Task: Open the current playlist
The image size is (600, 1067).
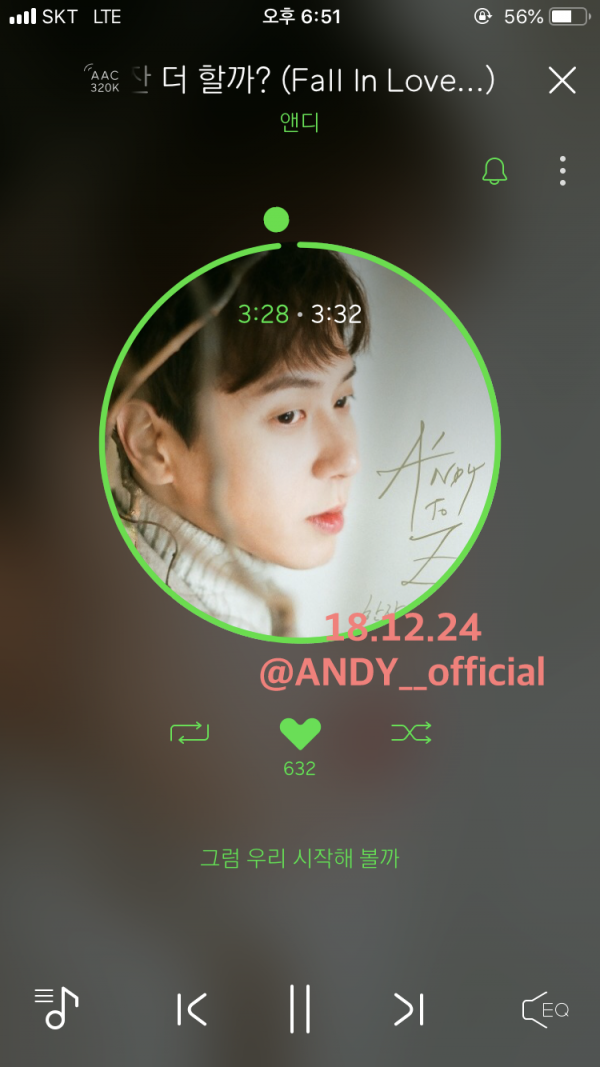Action: pyautogui.click(x=56, y=1008)
